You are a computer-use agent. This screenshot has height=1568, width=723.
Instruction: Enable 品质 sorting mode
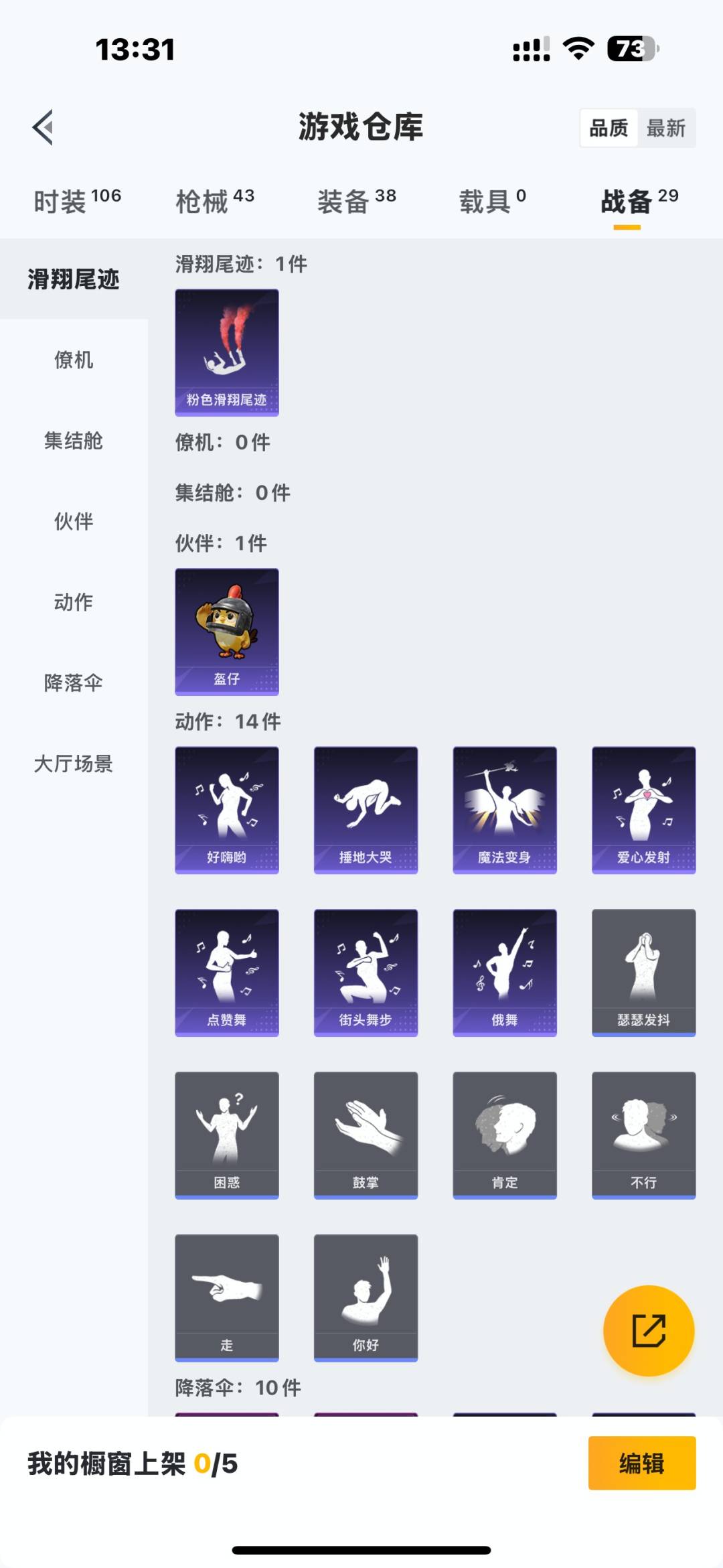point(607,127)
